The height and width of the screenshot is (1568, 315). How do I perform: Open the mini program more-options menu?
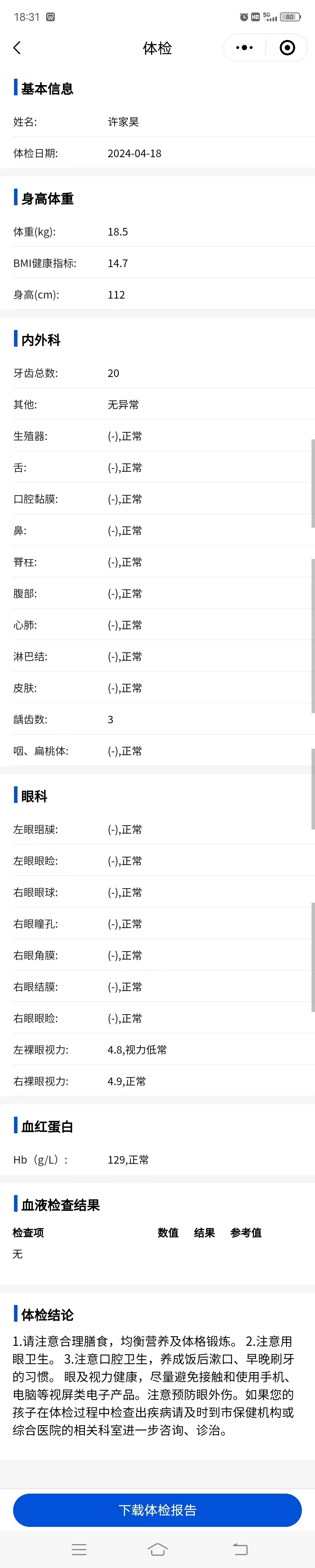point(244,48)
